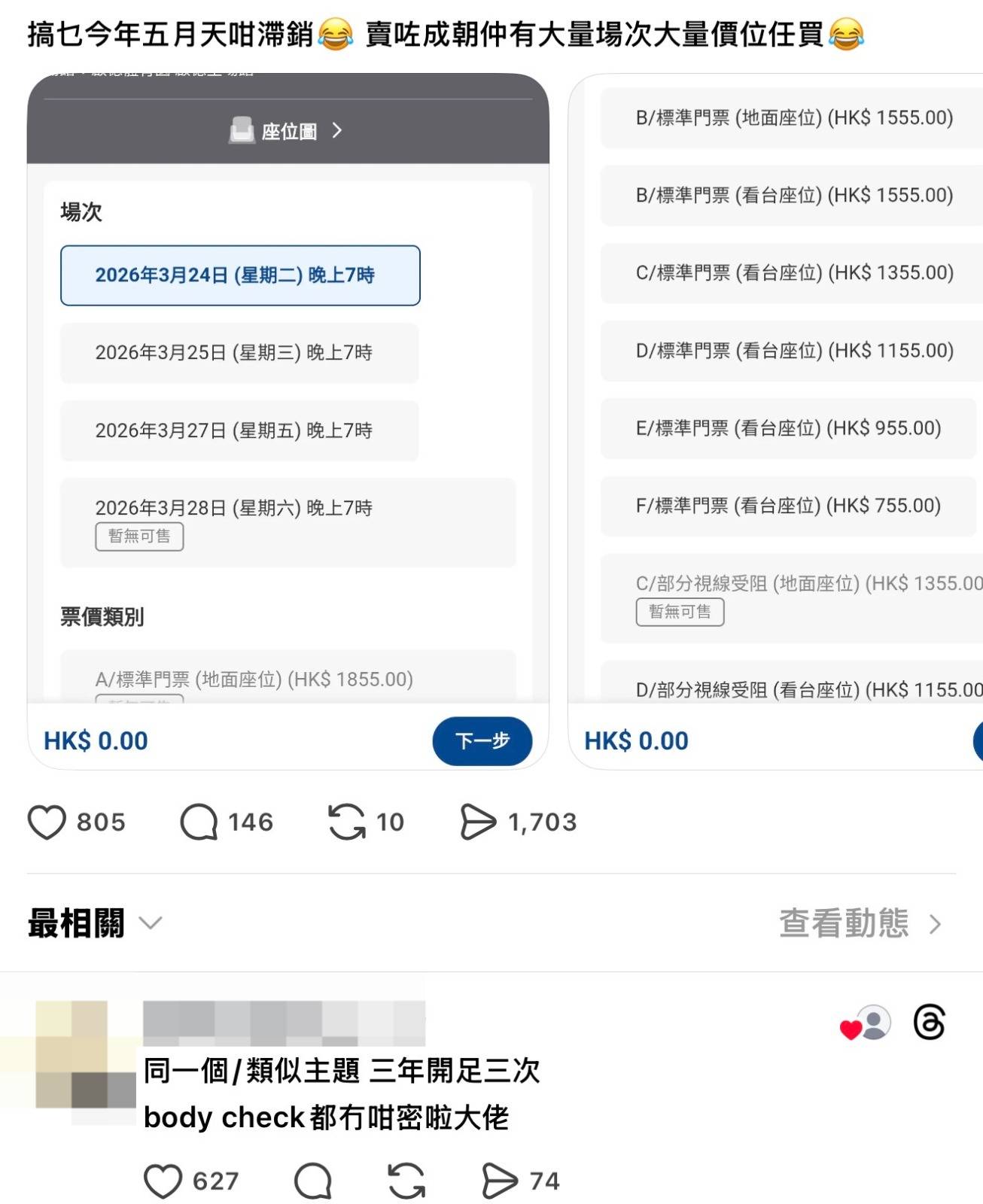
Task: Open the attached screenshot showing 場次 dates
Action: [288, 421]
